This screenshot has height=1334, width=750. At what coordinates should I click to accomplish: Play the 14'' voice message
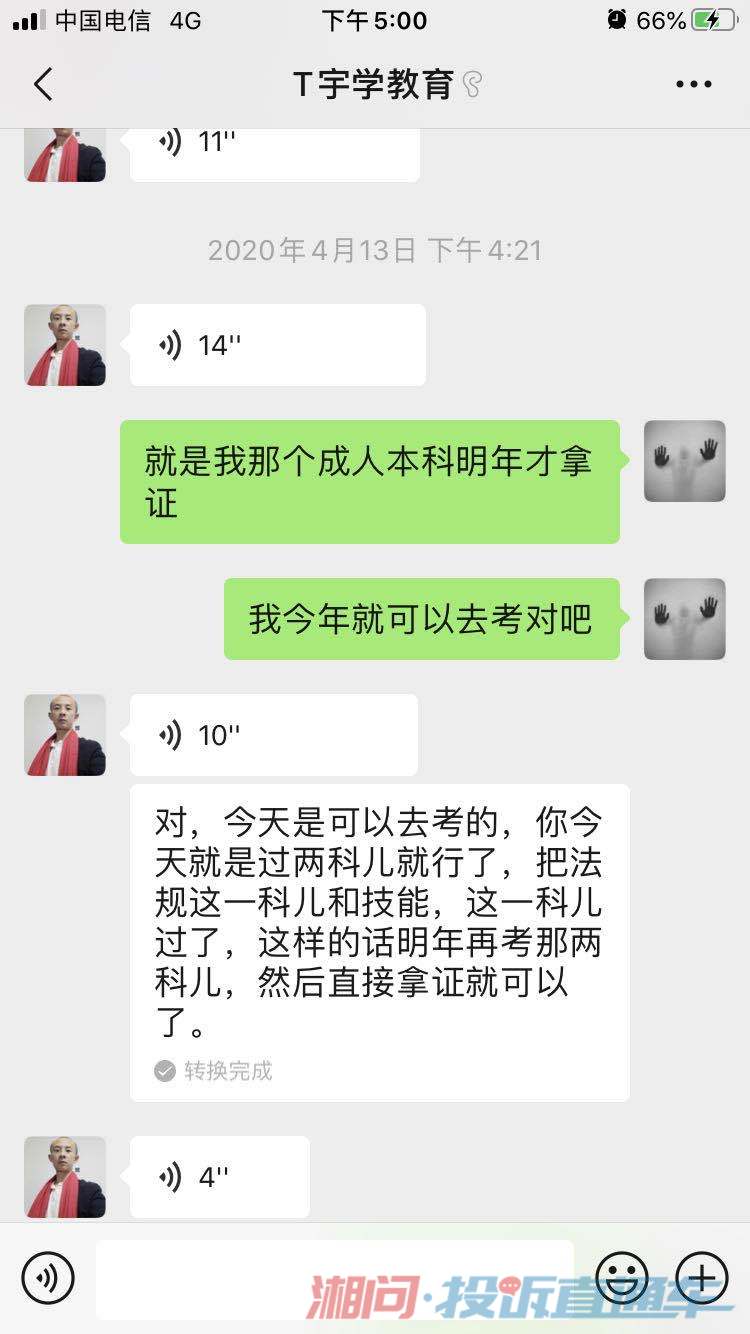[277, 346]
